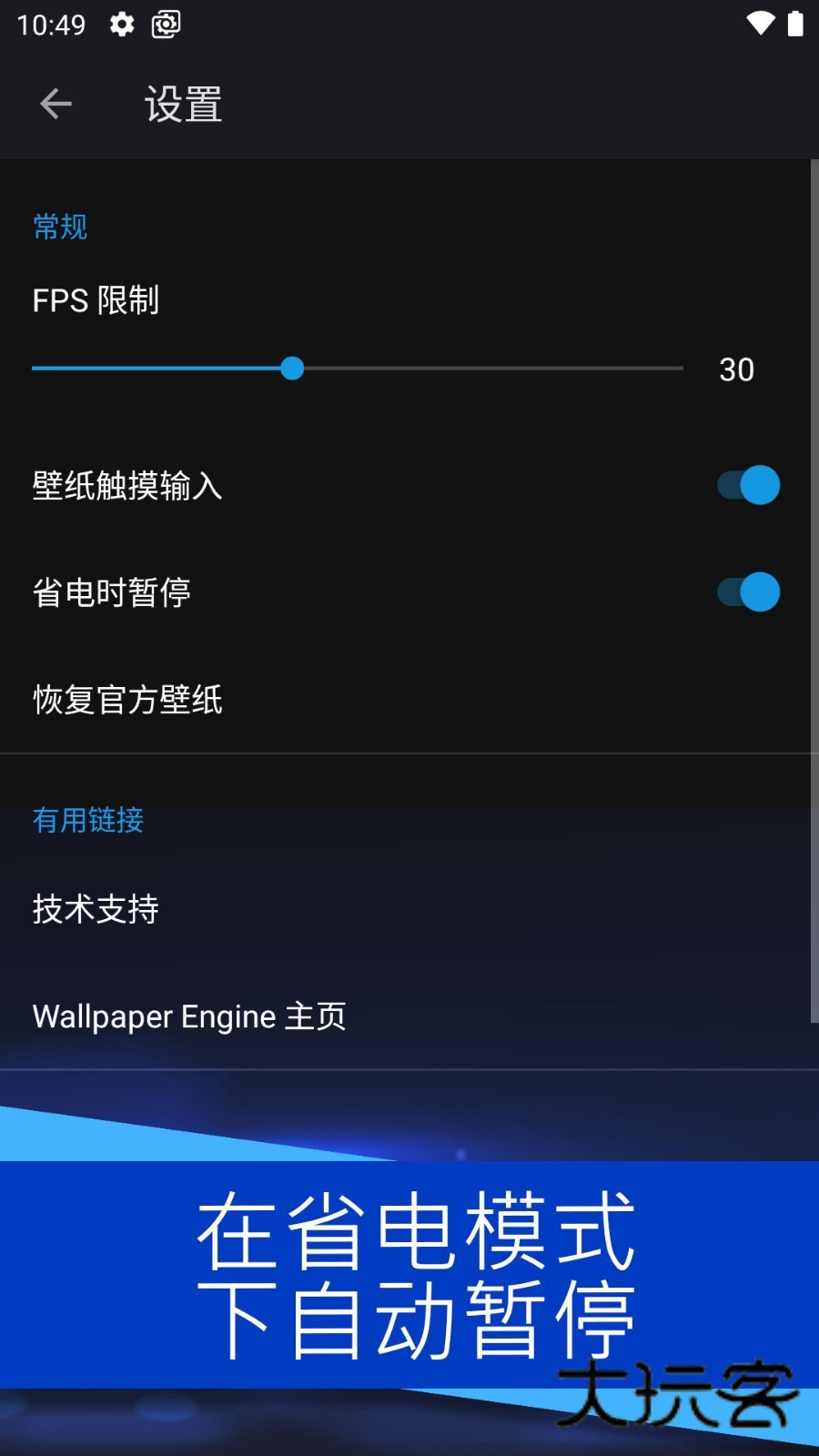Tap the screen-overlay notification icon in status bar
819x1456 pixels.
(x=165, y=25)
